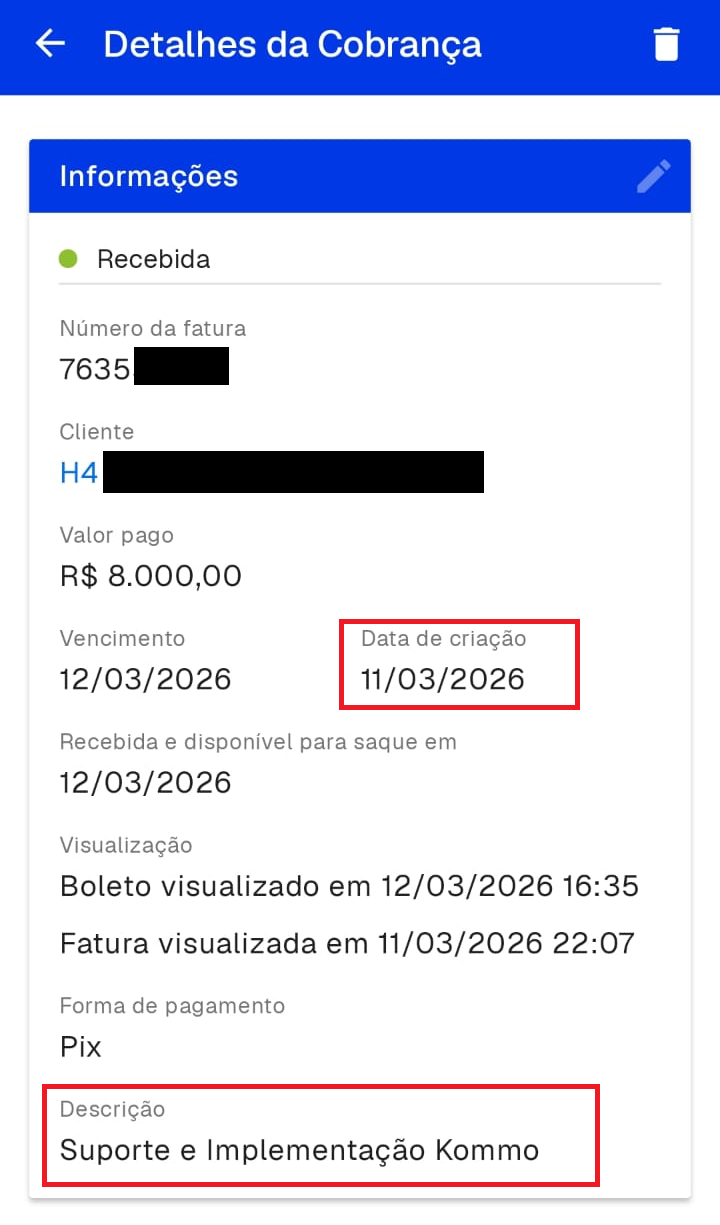The height and width of the screenshot is (1225, 720).
Task: Expand the Visualização section
Action: coord(125,845)
